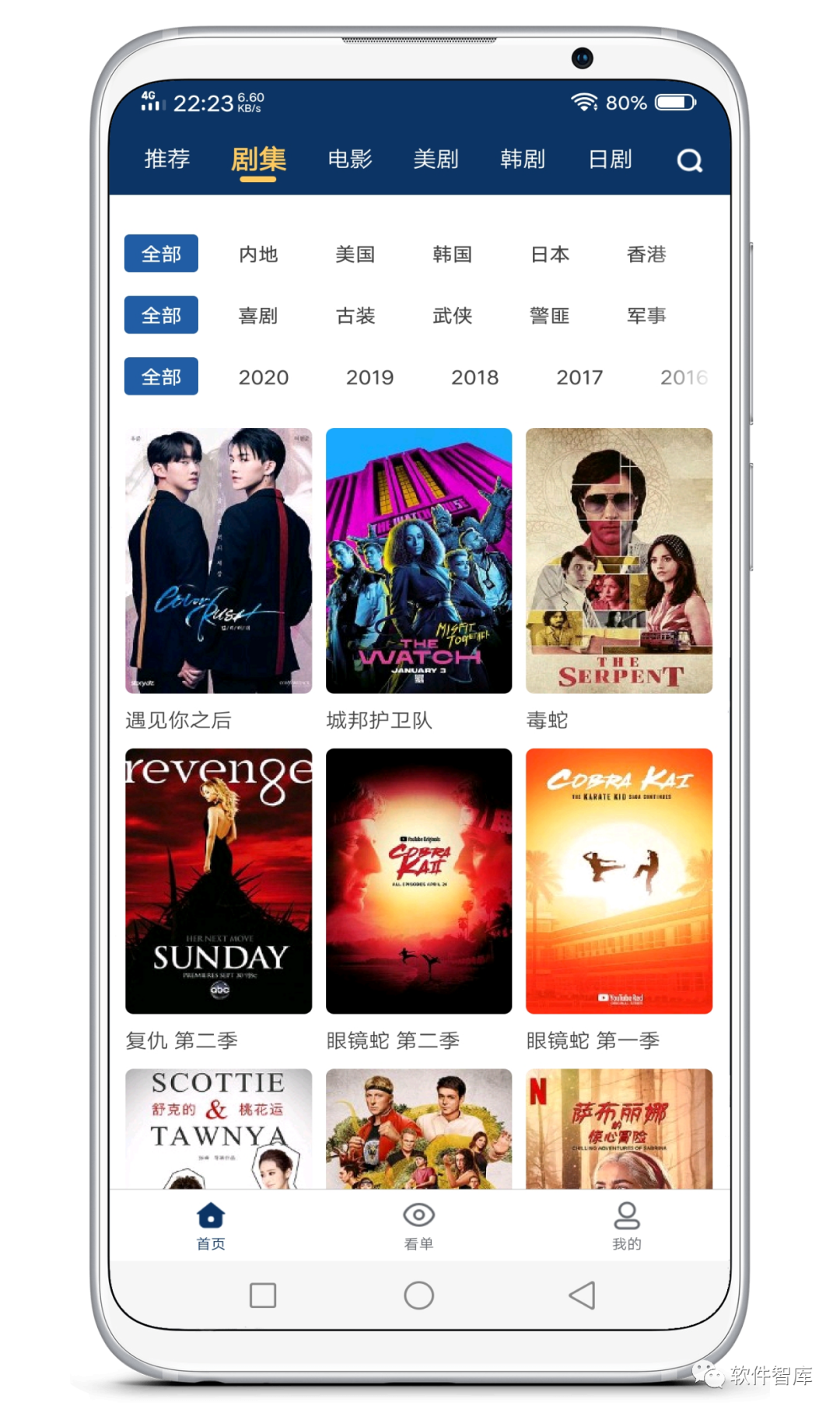This screenshot has width=840, height=1413.
Task: Select the 喜剧 genre filter
Action: point(258,316)
